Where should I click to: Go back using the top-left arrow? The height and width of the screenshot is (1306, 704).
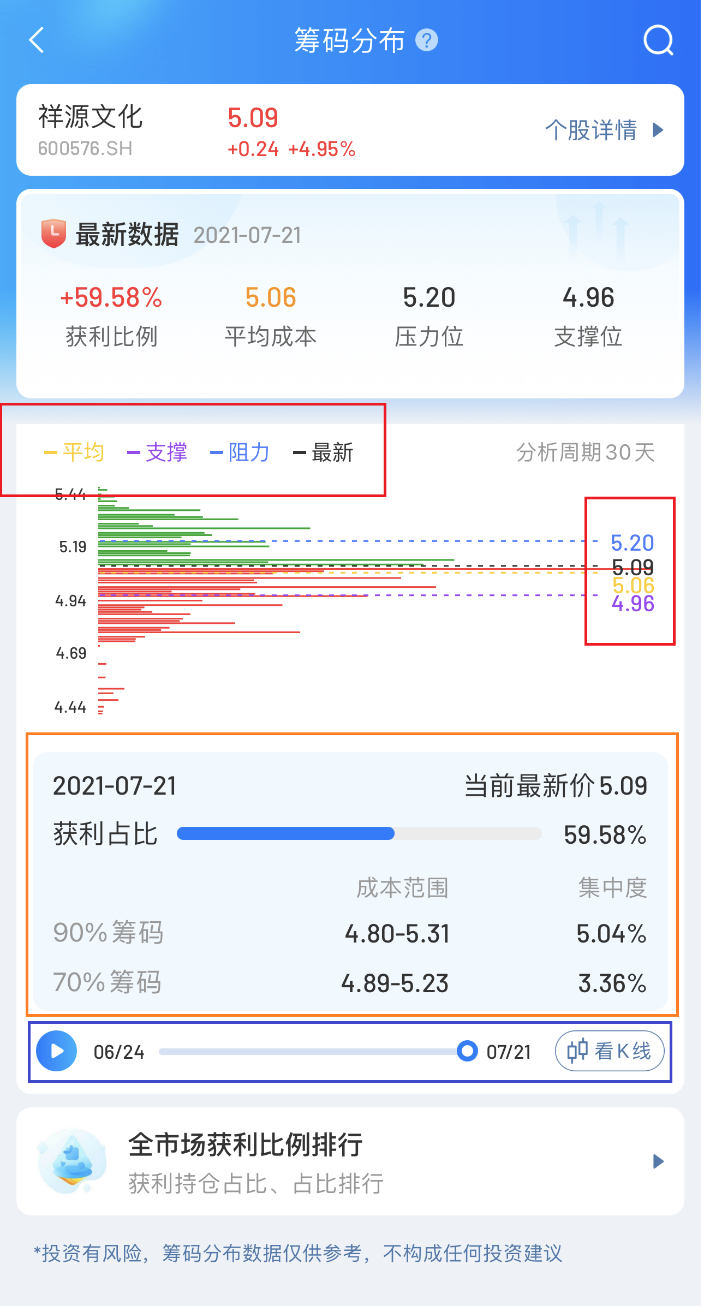[37, 40]
